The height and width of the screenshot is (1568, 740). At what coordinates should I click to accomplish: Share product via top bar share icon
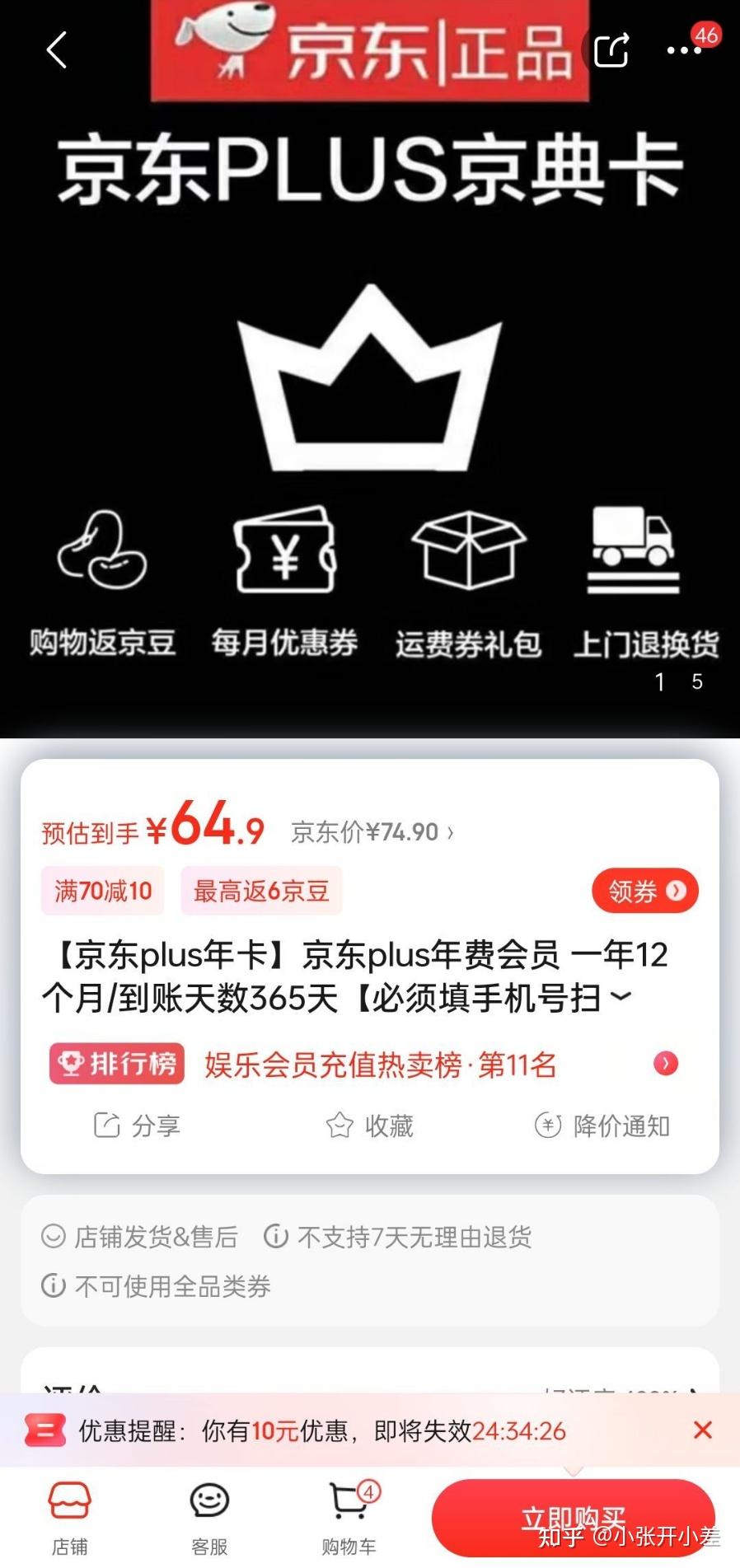coord(611,50)
